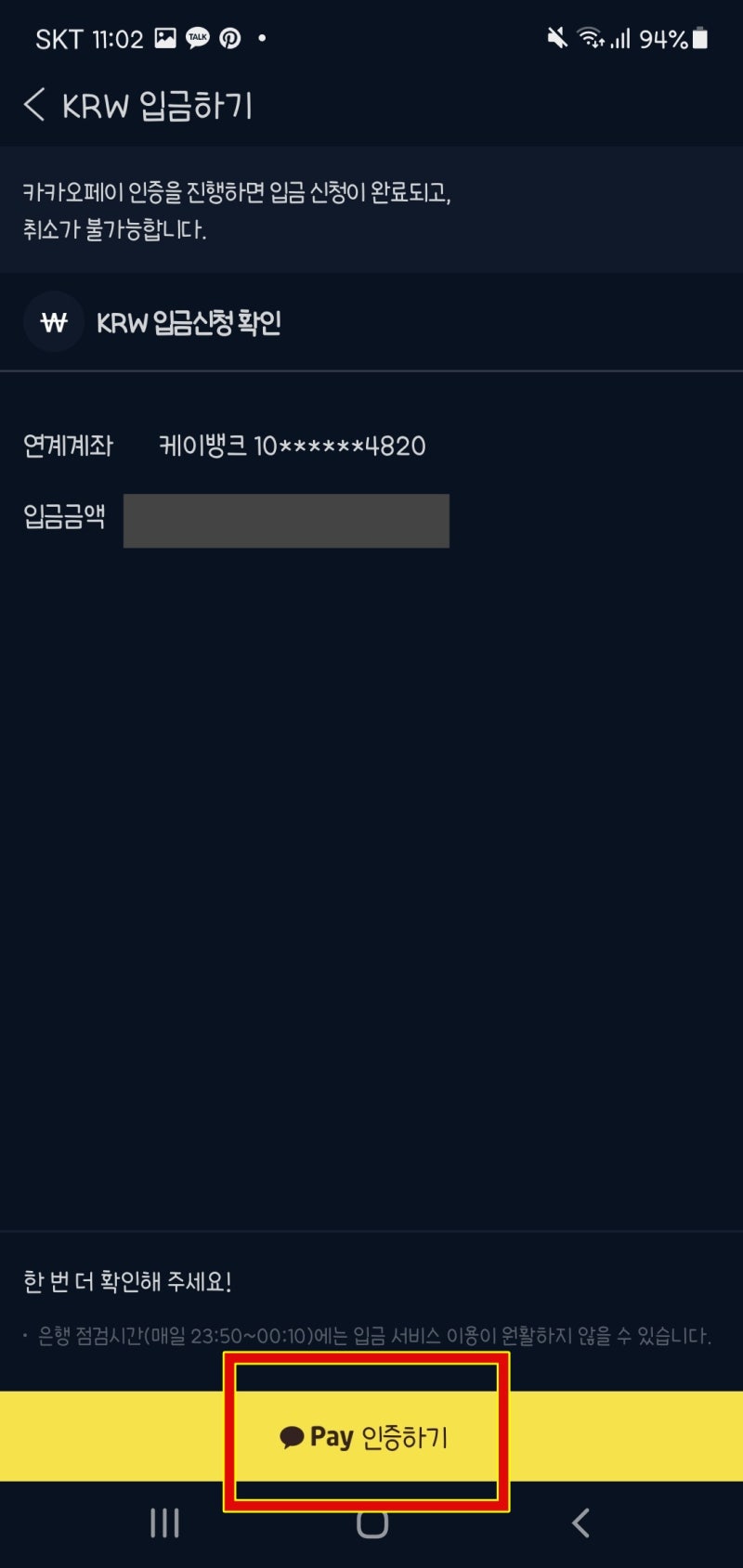Select the Wi-Fi icon in the status bar
Viewport: 743px width, 1568px height.
coord(593,38)
